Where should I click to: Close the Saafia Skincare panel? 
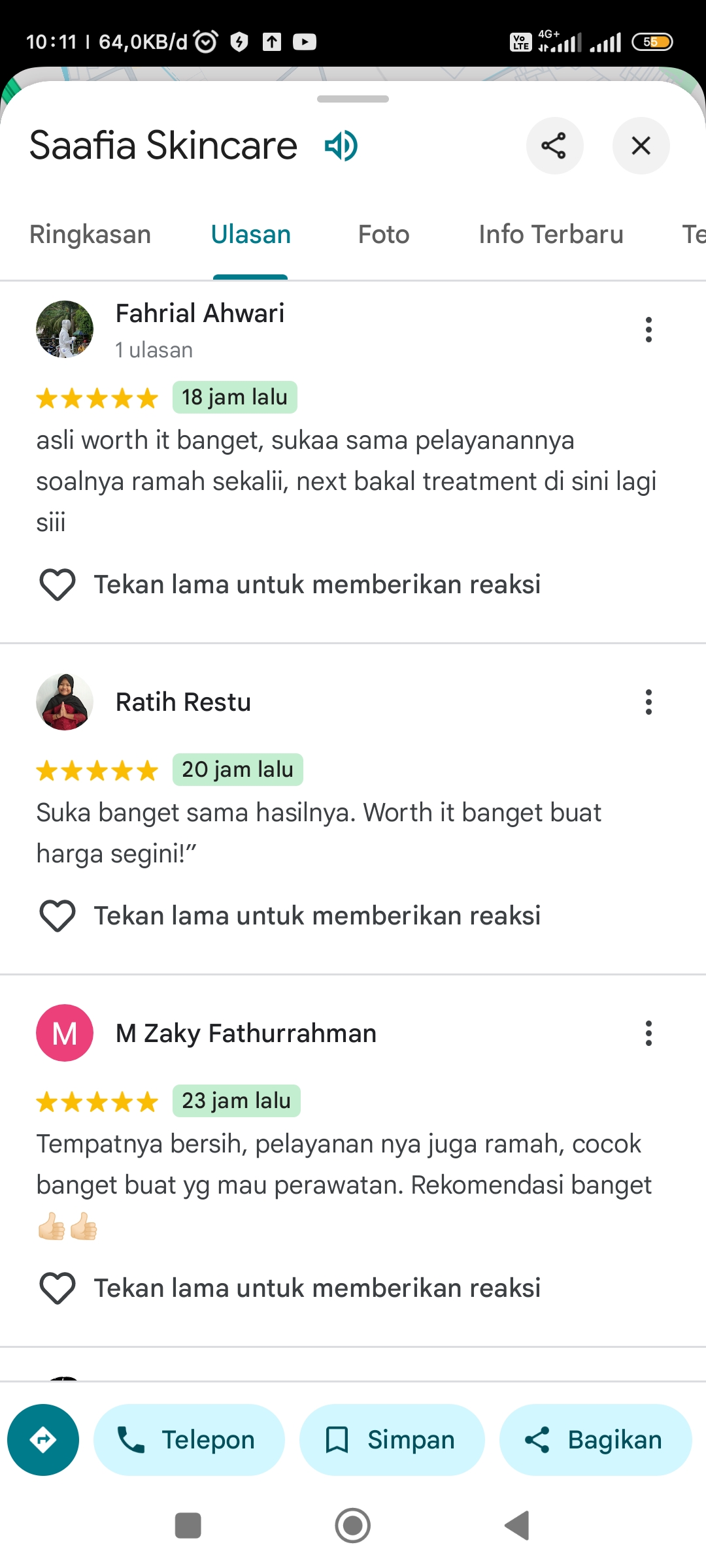[641, 146]
